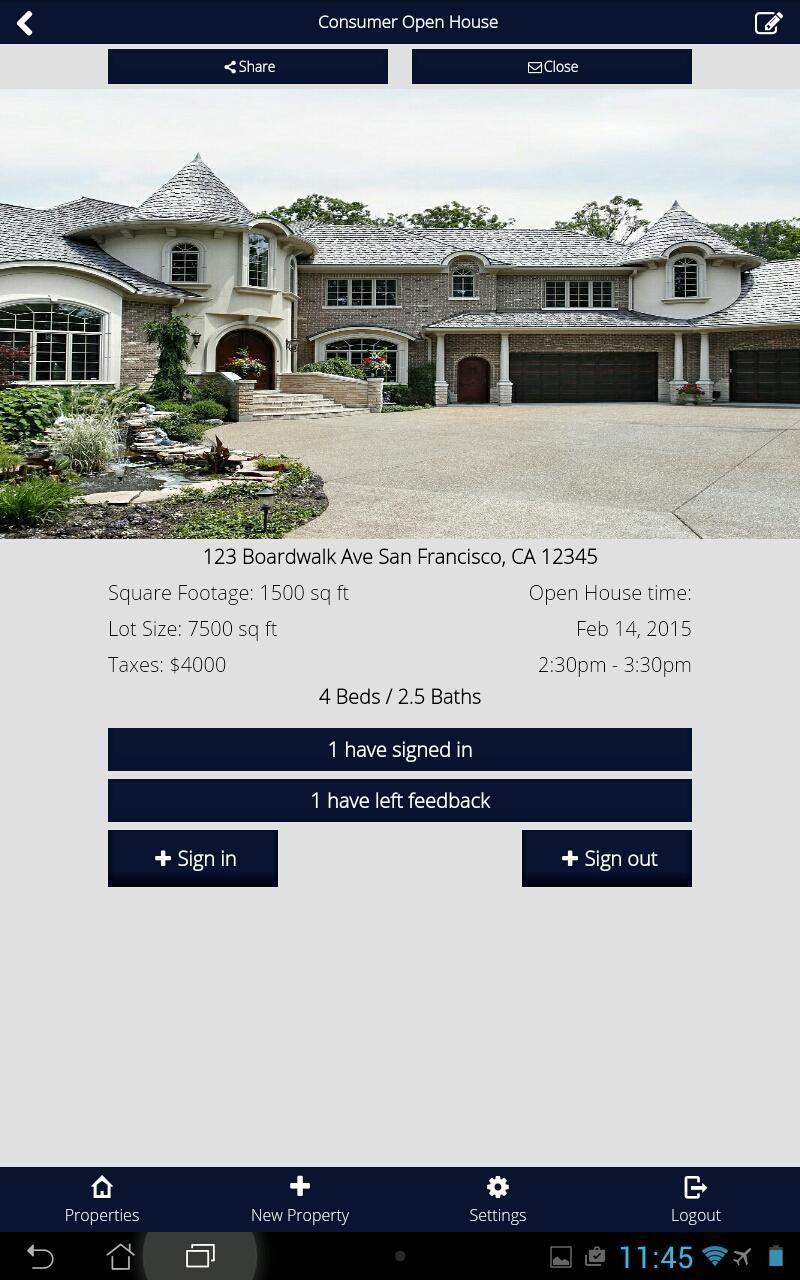
Task: View who has signed in
Action: pos(400,749)
